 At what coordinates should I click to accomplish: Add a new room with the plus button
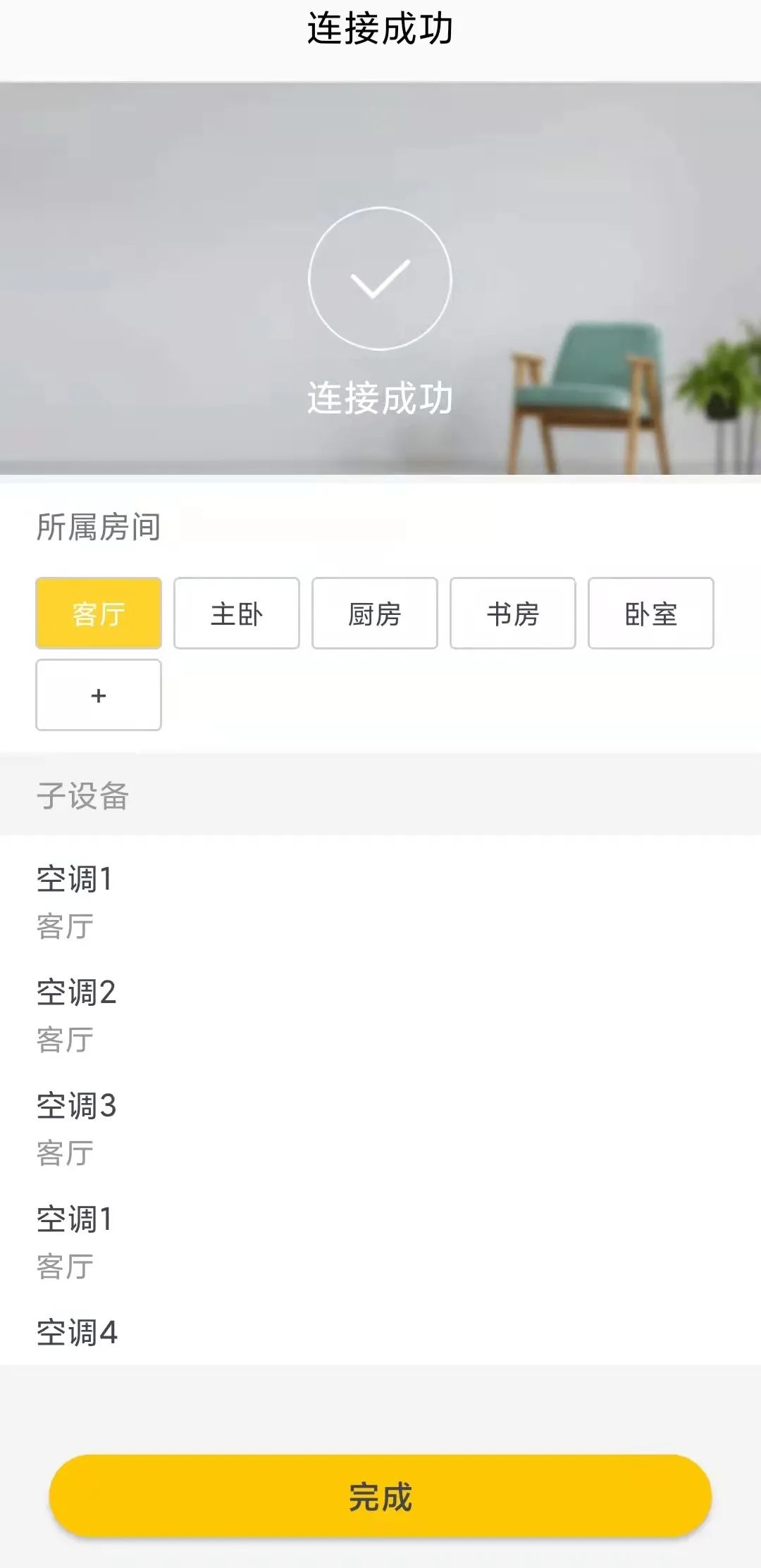[x=99, y=695]
